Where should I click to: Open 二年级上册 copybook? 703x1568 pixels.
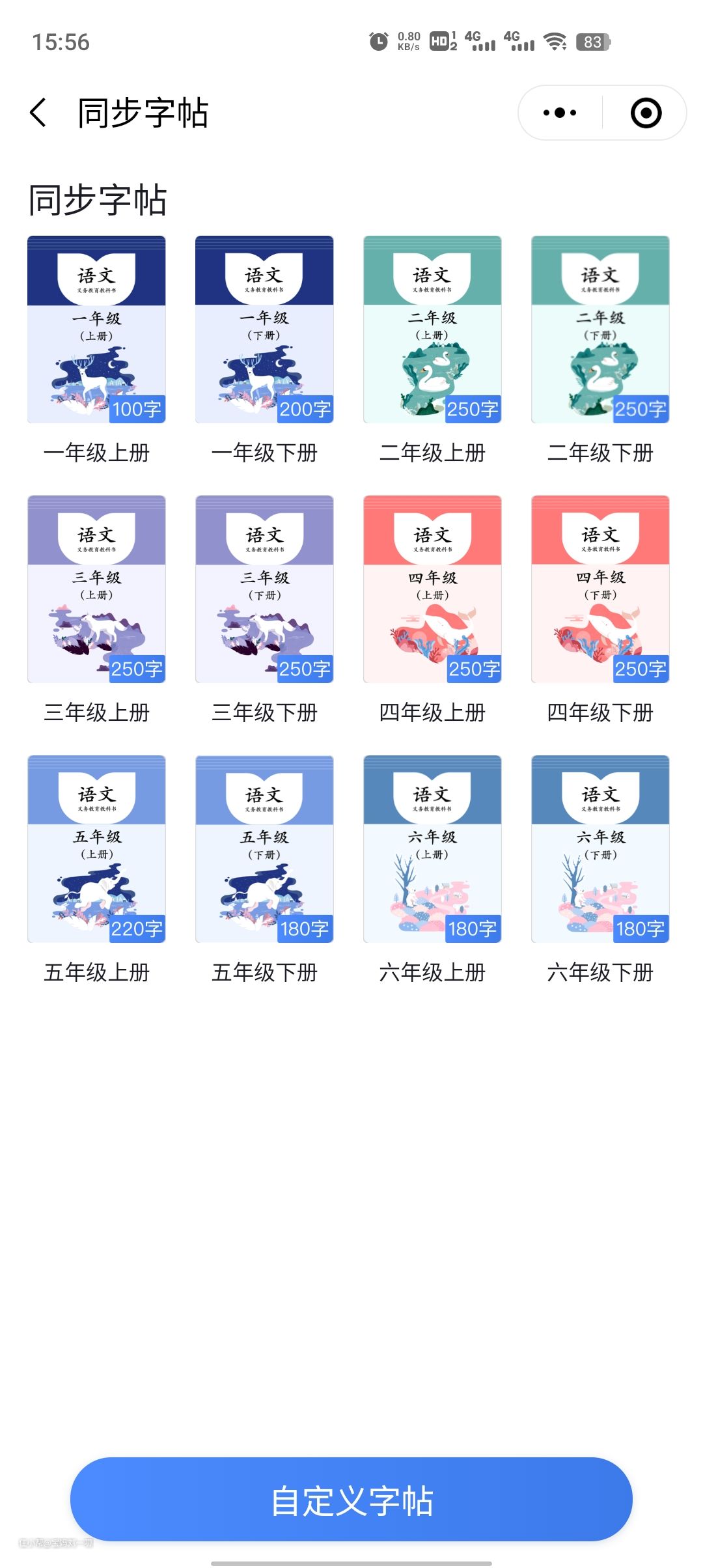(x=432, y=329)
